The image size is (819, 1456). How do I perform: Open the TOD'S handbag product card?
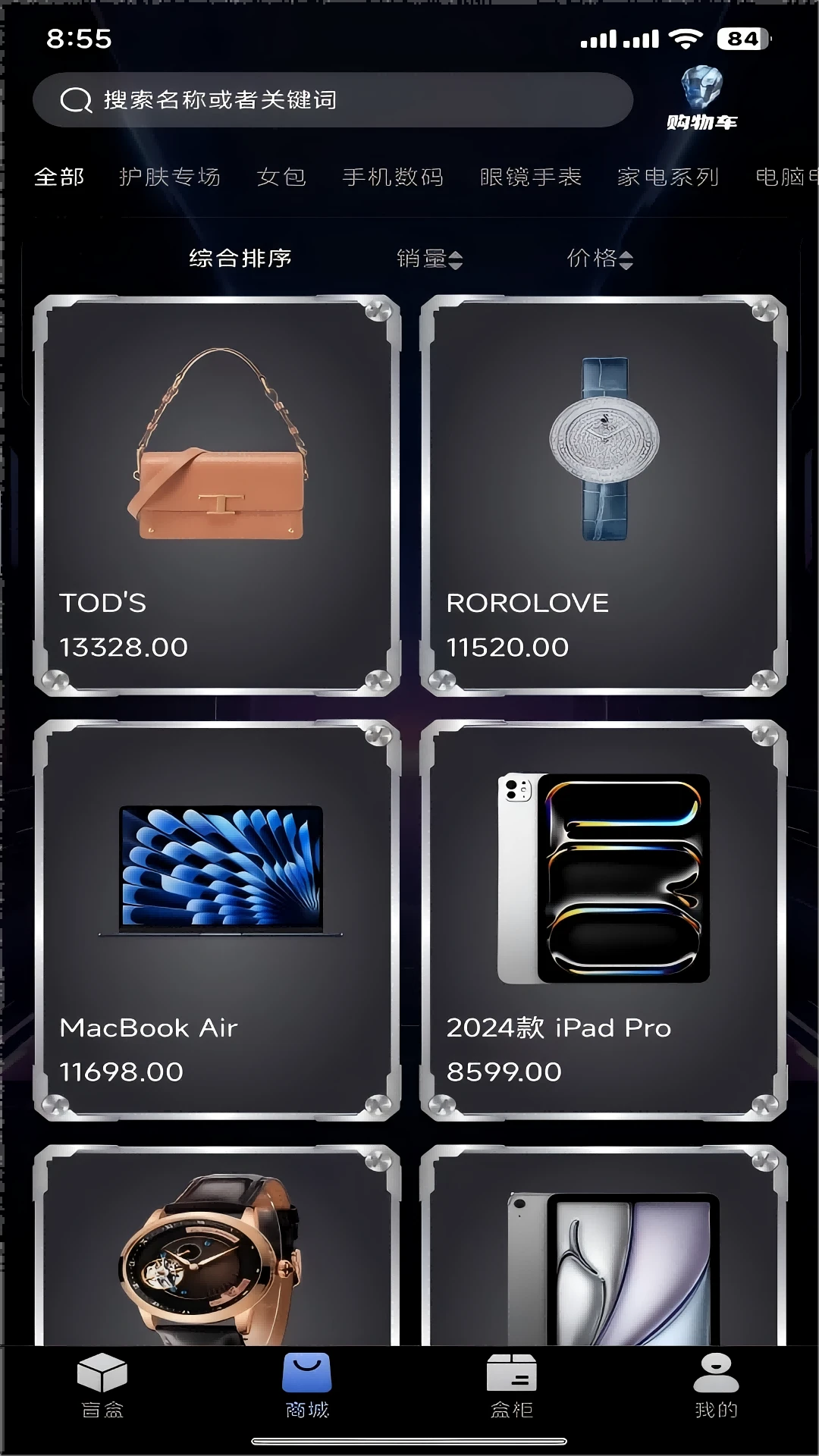[x=217, y=495]
